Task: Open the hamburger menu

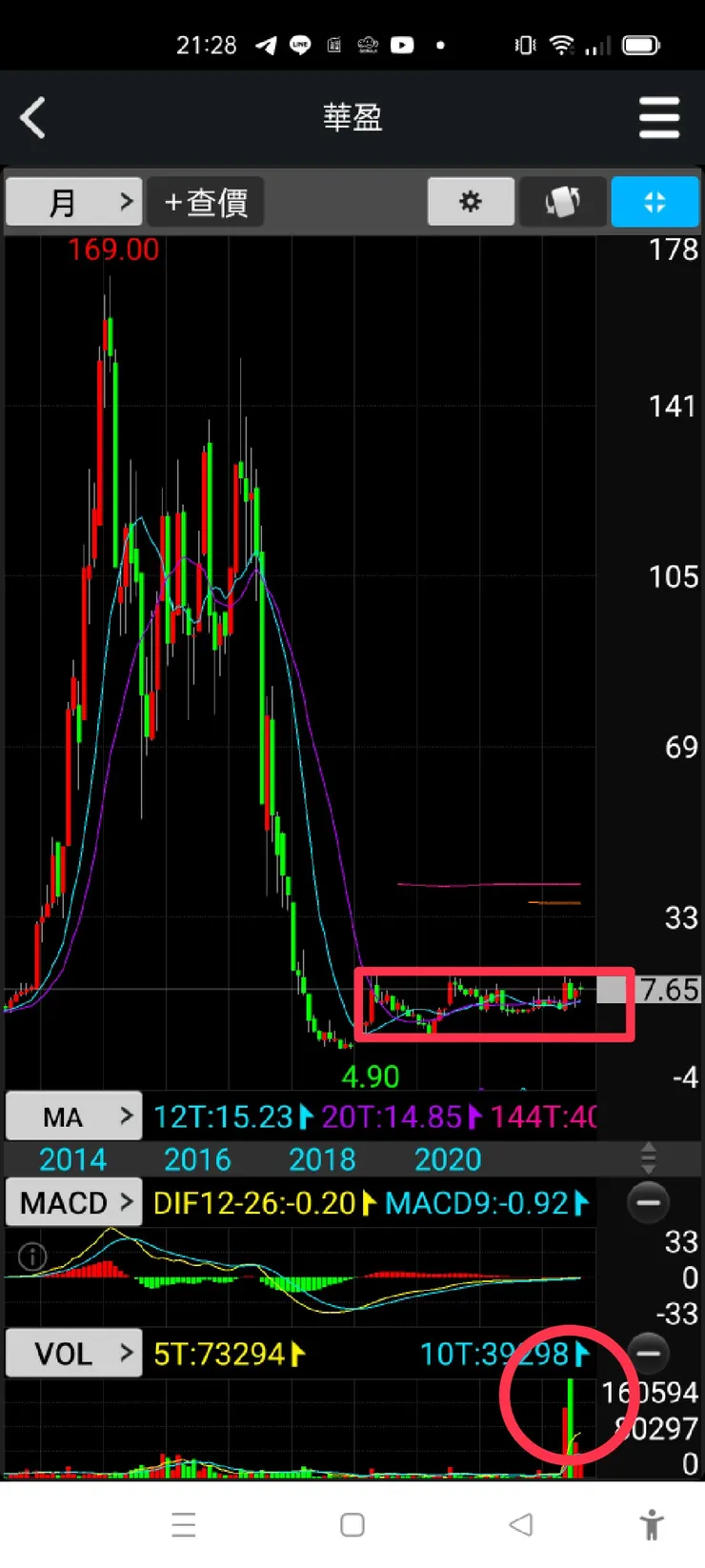Action: click(658, 118)
